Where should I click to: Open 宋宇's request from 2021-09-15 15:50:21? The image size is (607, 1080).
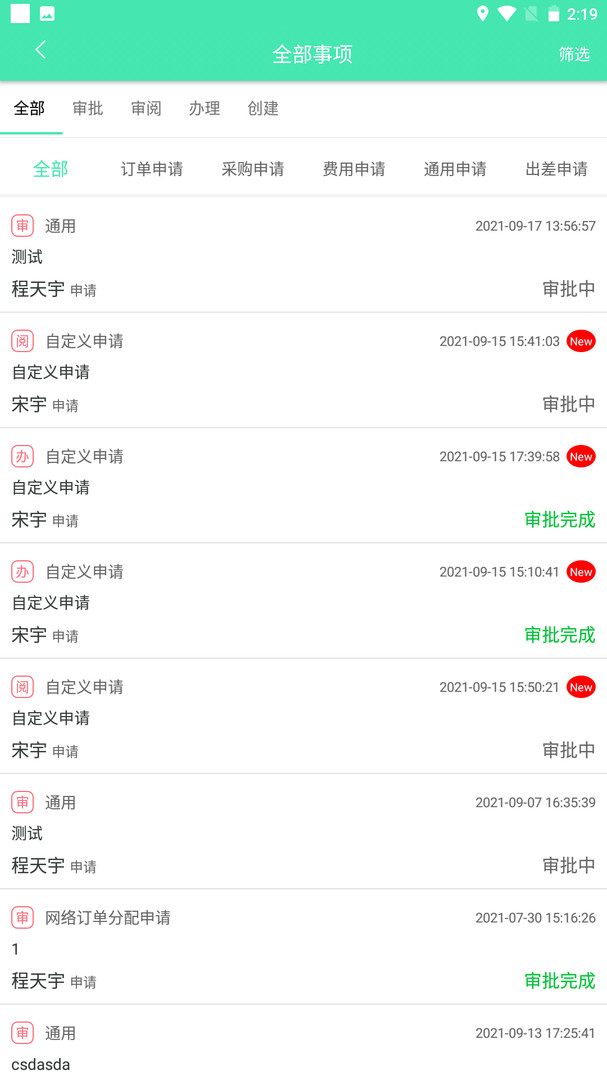click(303, 717)
